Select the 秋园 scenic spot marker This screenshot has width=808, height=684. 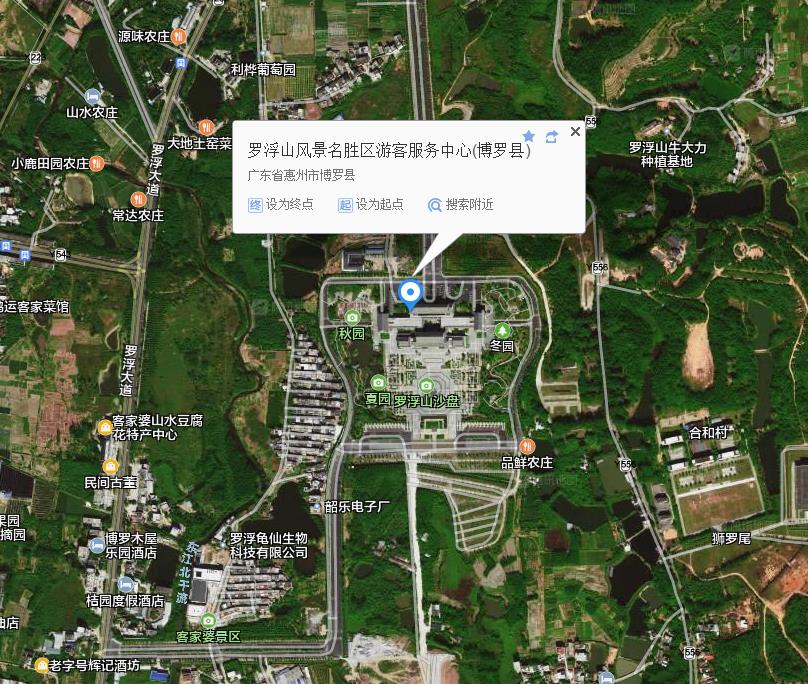352,318
